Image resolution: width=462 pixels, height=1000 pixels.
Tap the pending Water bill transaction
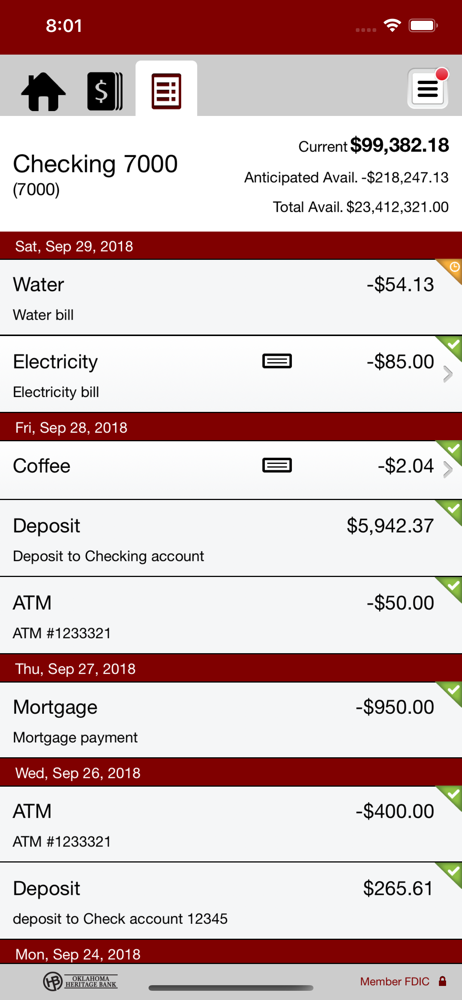click(231, 297)
